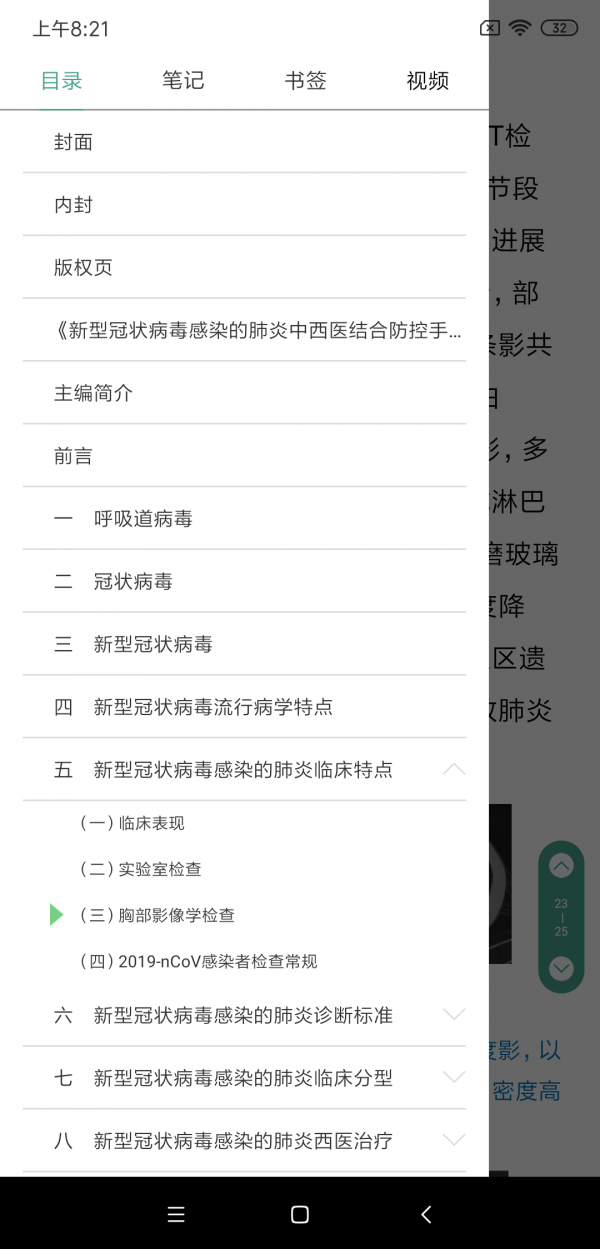Open the 封面 entry
Image resolution: width=600 pixels, height=1249 pixels.
[x=74, y=142]
